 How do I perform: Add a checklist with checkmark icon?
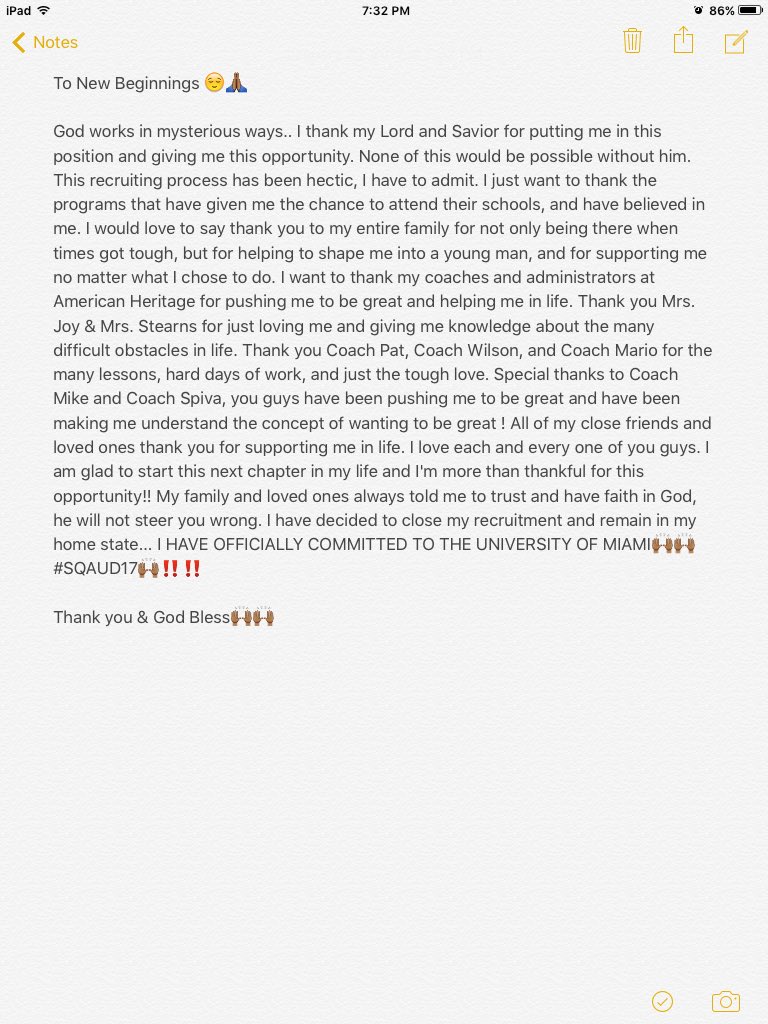click(661, 1000)
